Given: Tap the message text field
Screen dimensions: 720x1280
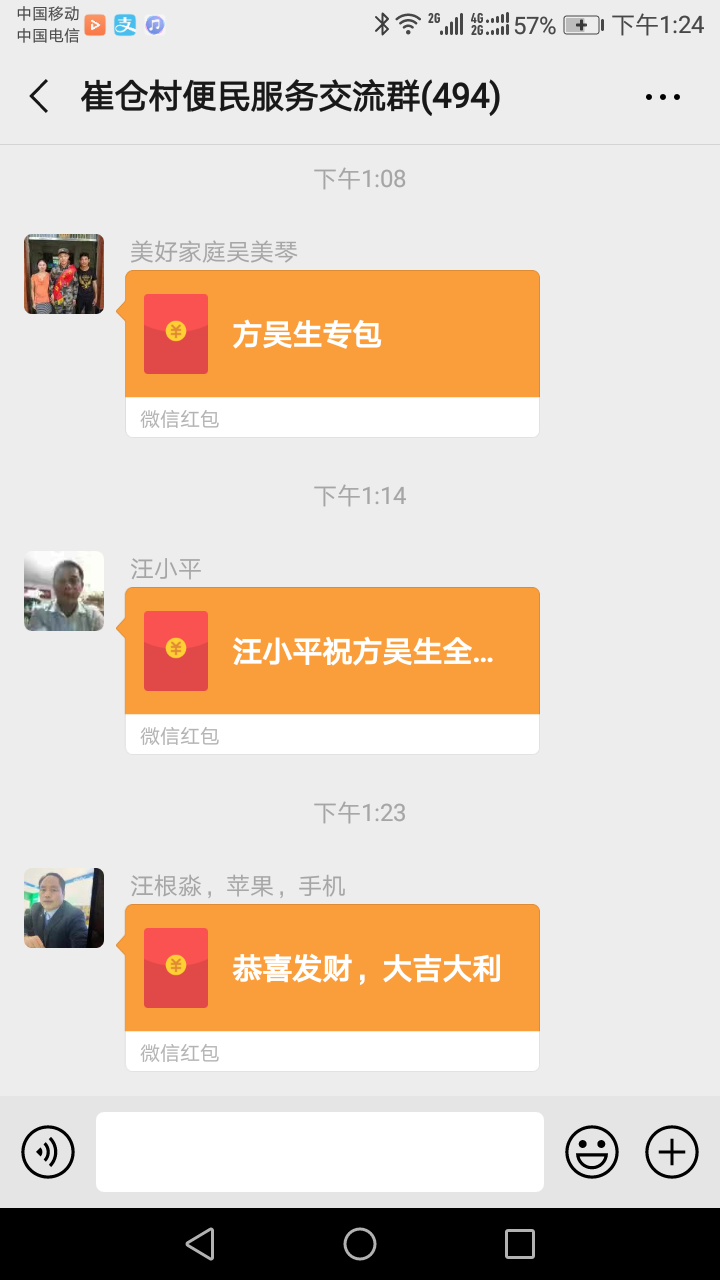Looking at the screenshot, I should [320, 1152].
